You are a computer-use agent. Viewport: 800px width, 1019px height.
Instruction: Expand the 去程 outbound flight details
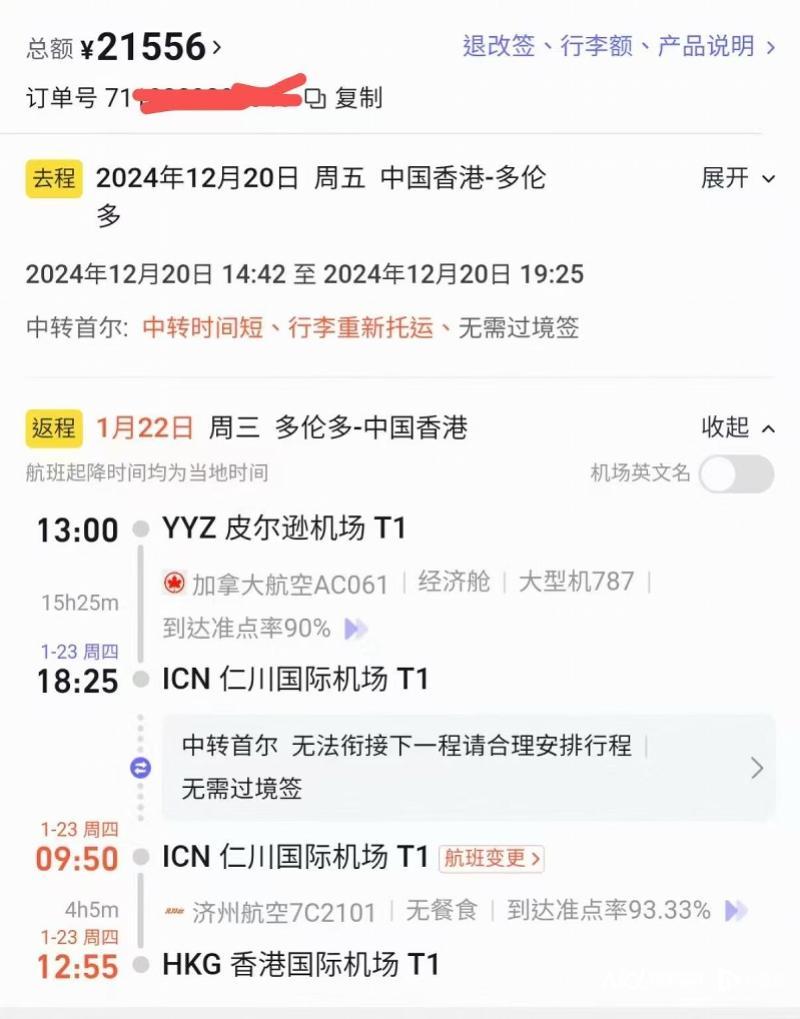pyautogui.click(x=738, y=179)
